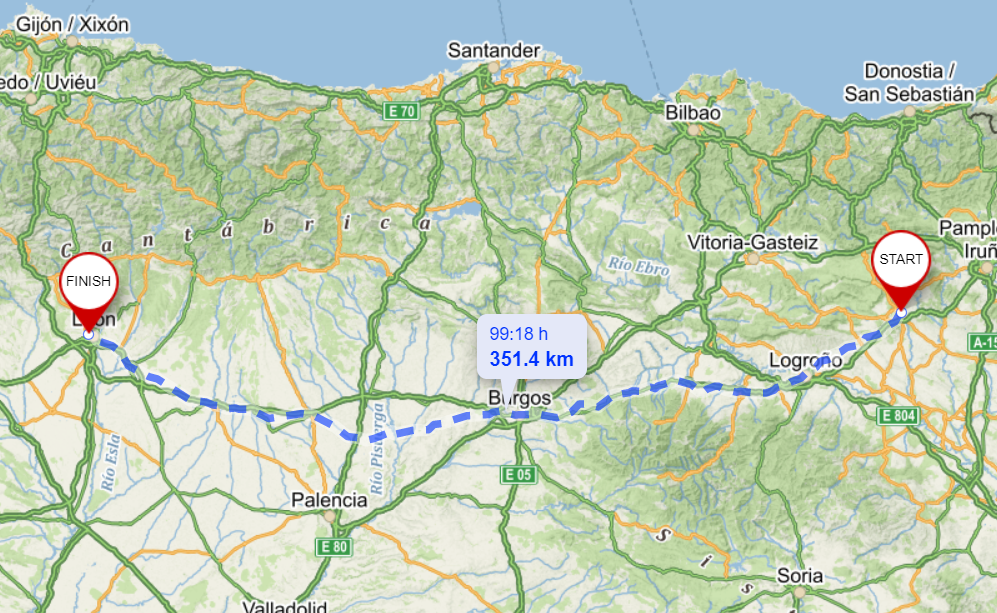Tap the FINISH map marker
This screenshot has height=613, width=997.
[x=88, y=283]
